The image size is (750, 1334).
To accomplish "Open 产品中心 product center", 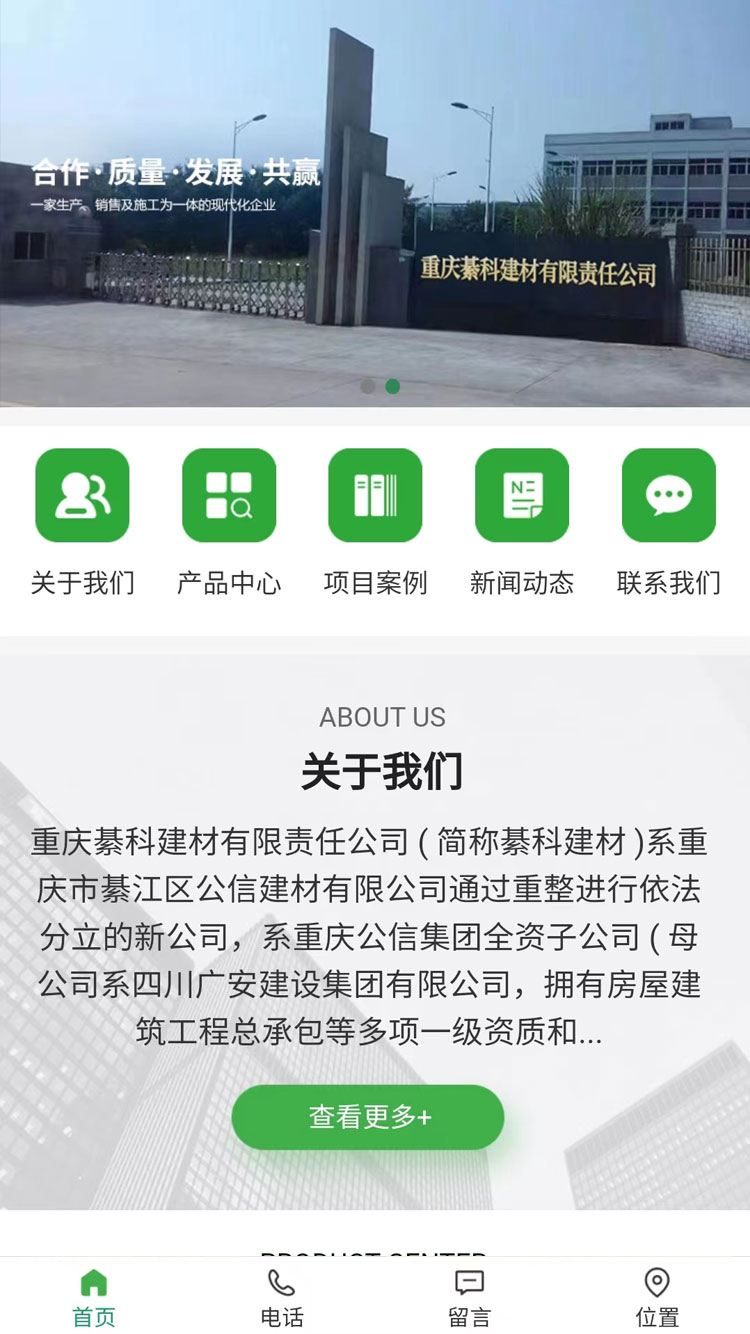I will 229,496.
